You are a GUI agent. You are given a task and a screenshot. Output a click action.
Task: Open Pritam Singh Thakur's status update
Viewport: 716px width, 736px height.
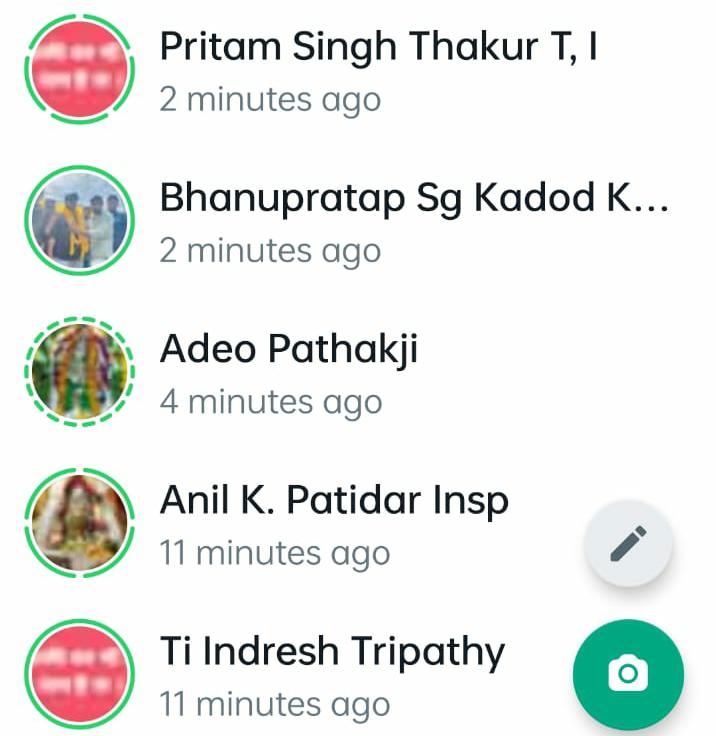click(79, 70)
